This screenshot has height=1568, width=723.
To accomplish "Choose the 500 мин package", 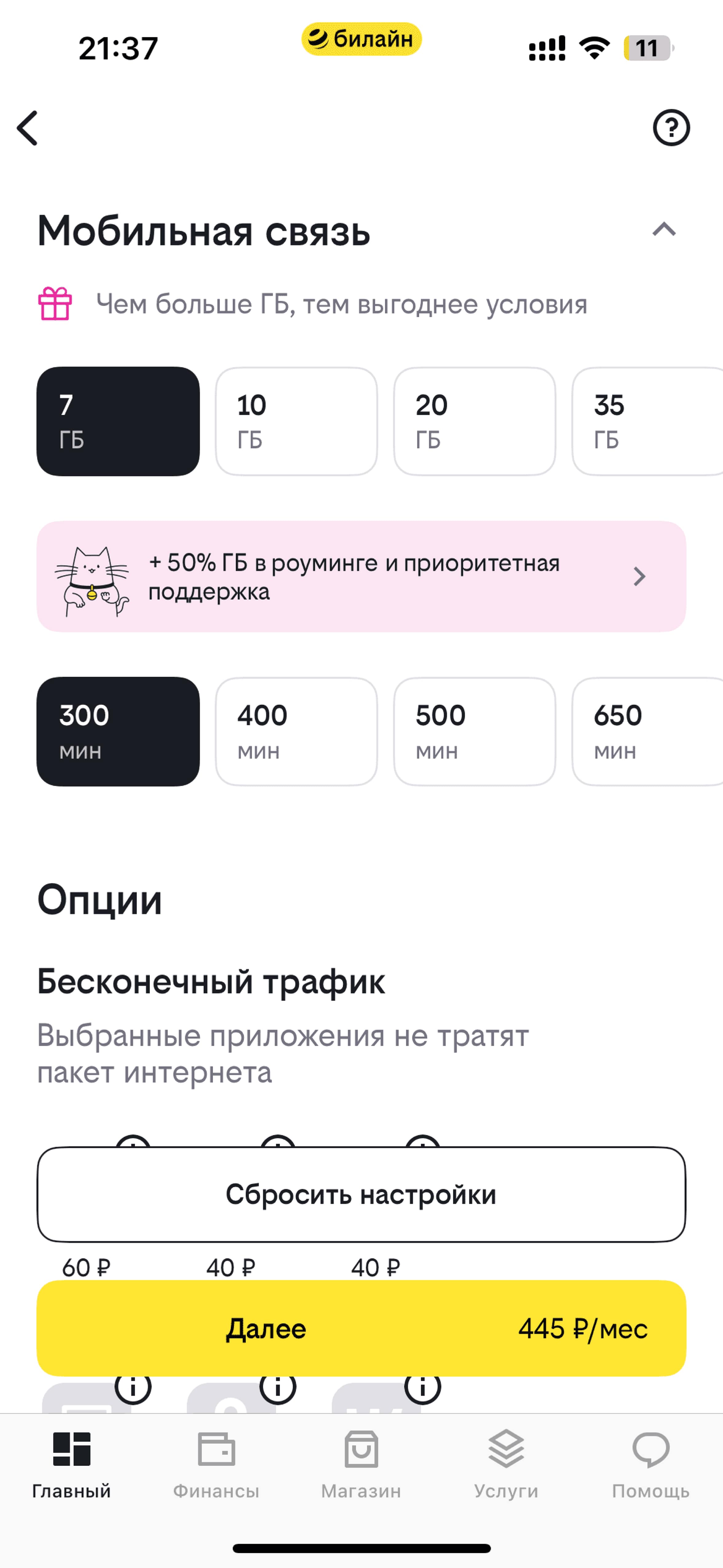I will (x=475, y=731).
